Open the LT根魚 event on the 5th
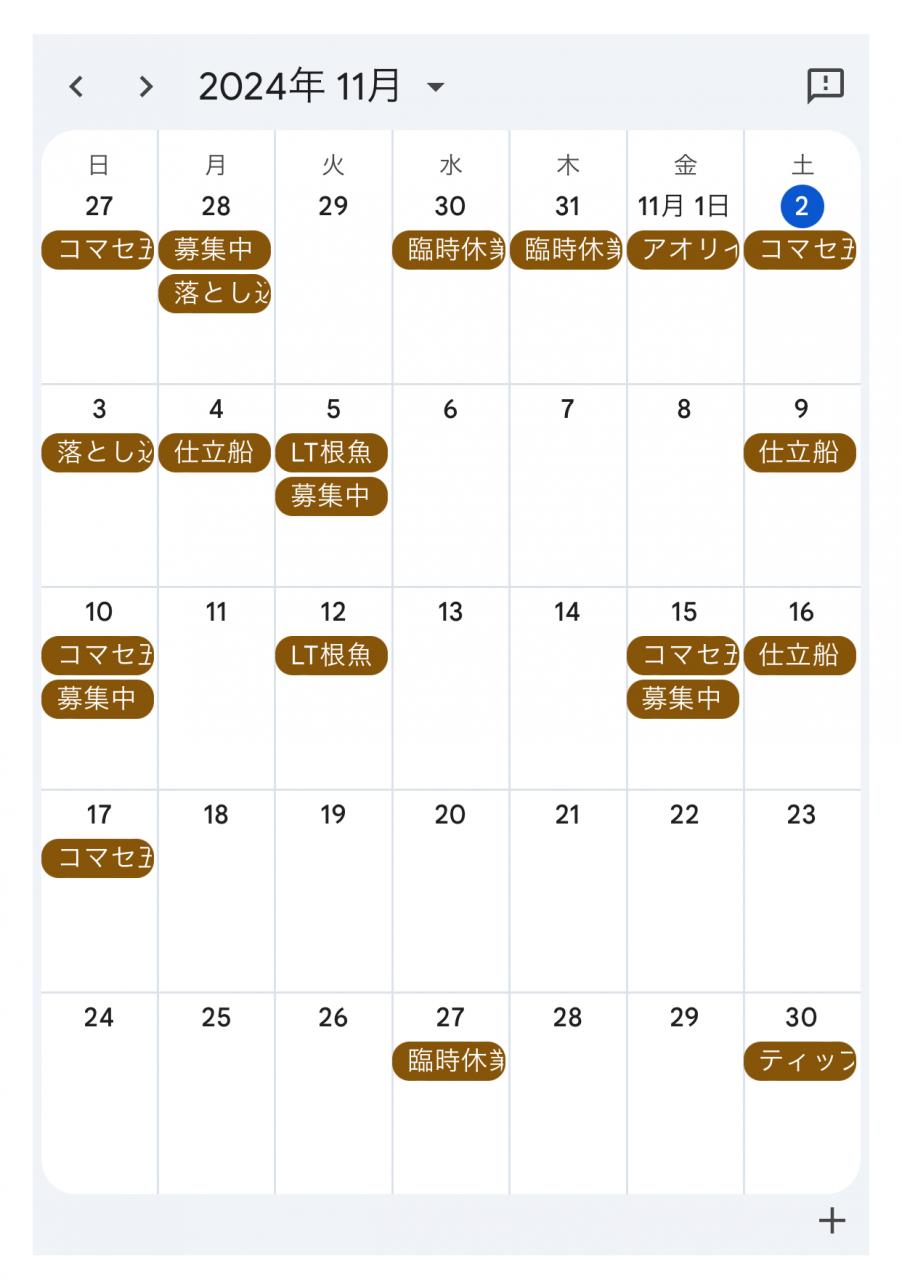The image size is (902, 1280). tap(332, 453)
